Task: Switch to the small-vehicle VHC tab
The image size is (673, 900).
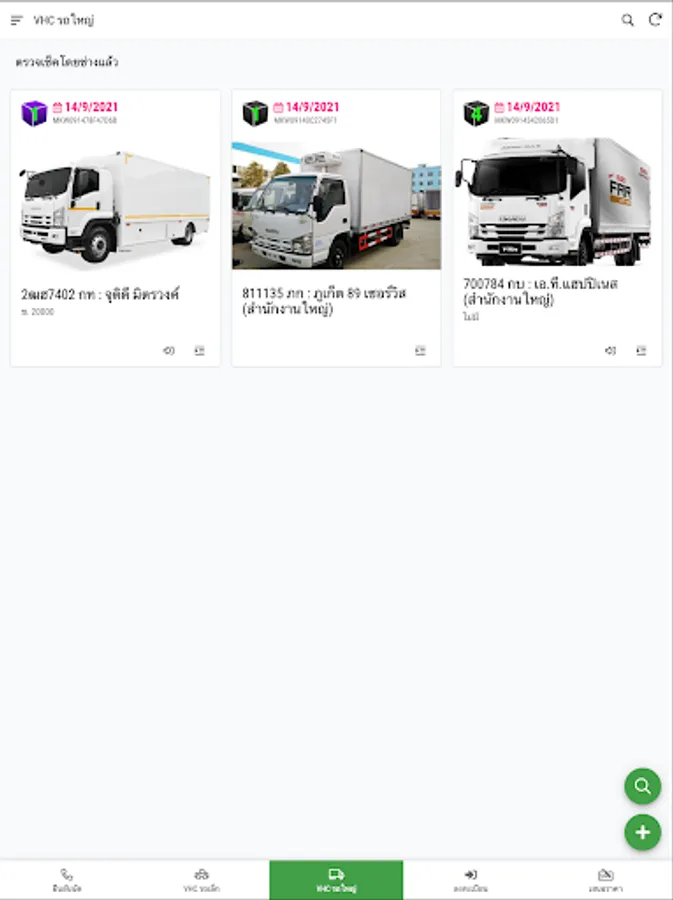Action: click(x=201, y=880)
